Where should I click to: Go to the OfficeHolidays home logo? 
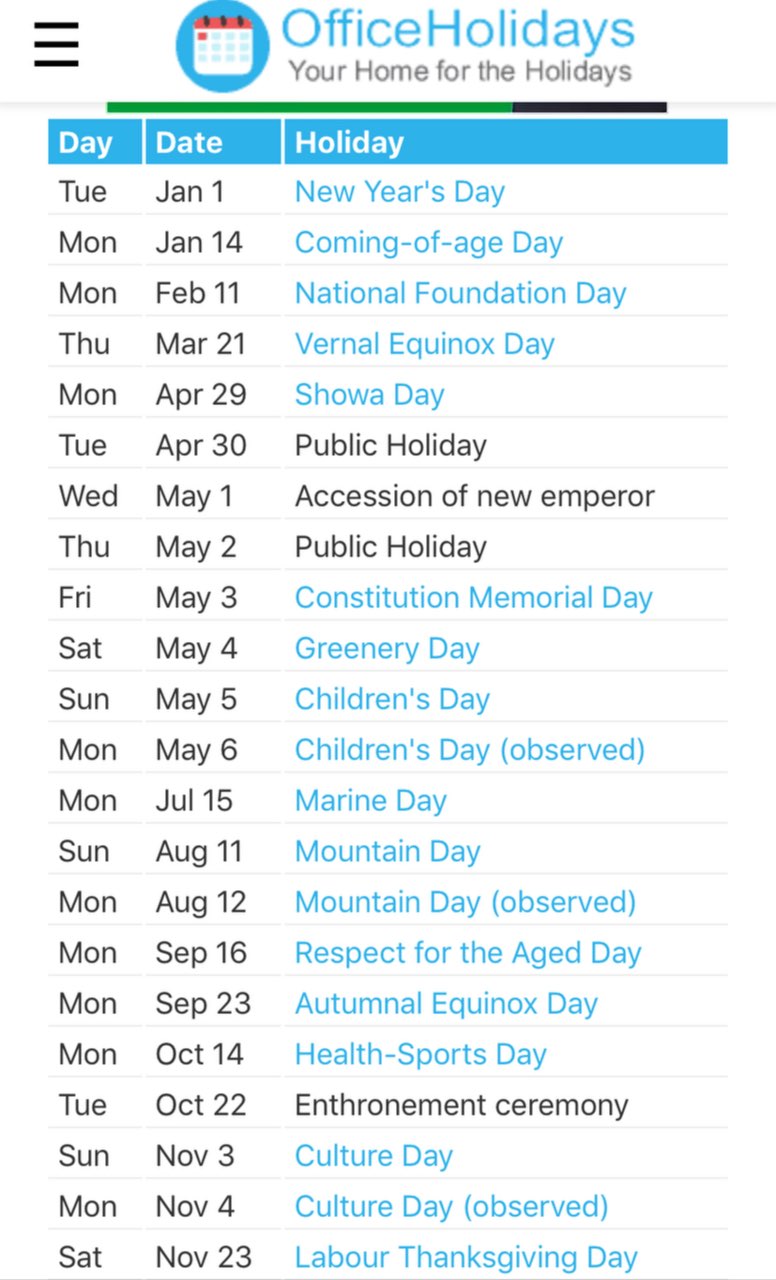pos(405,45)
